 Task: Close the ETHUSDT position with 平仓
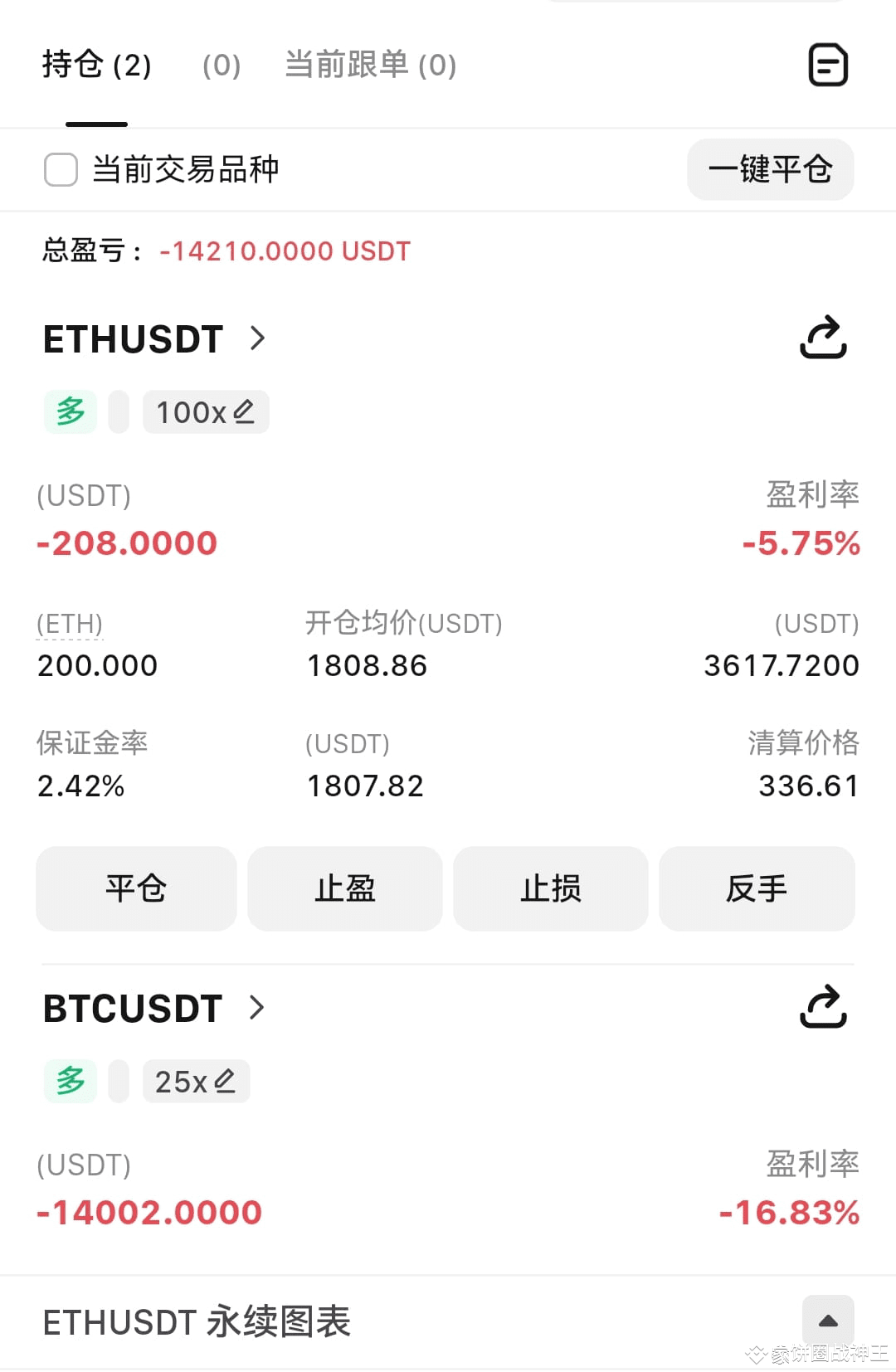pos(136,888)
